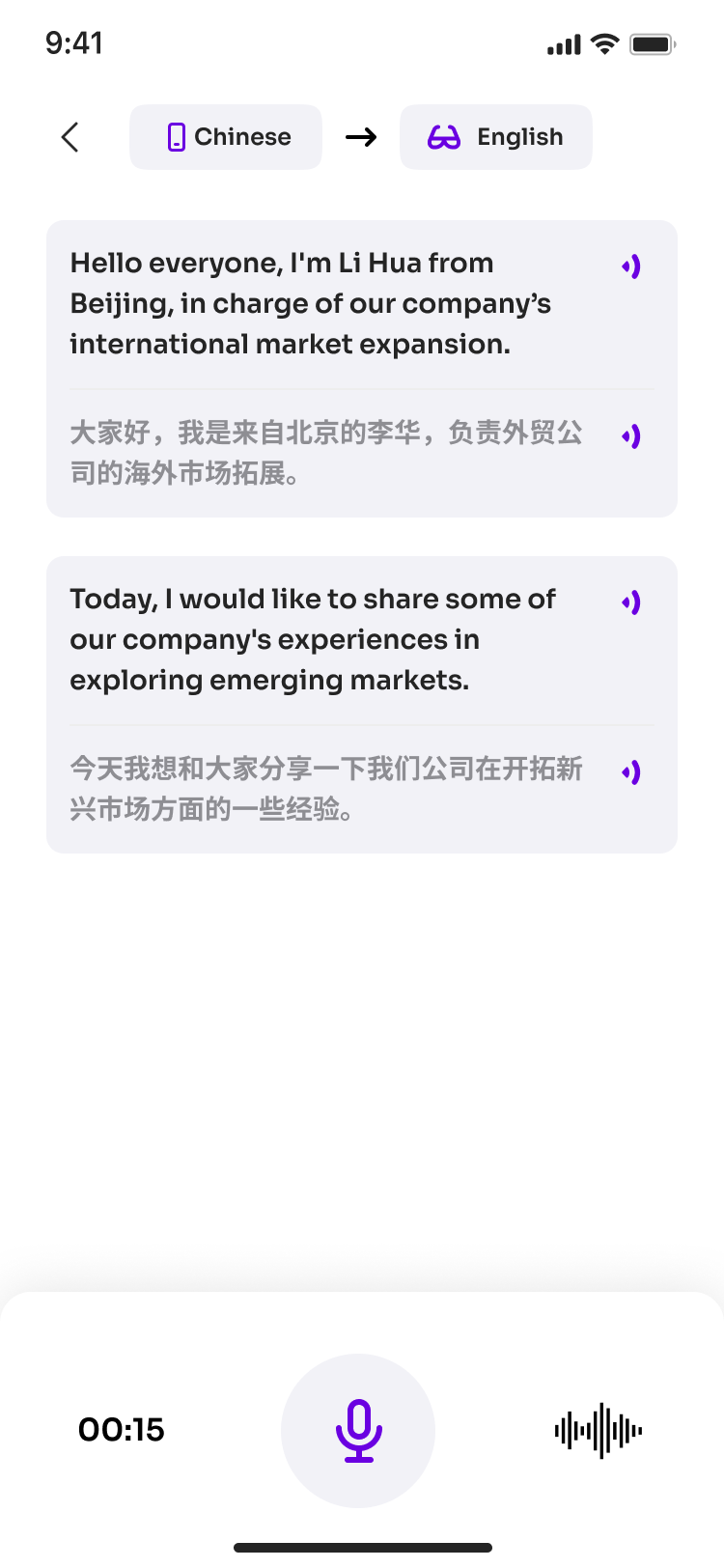Tap the 00:15 recording timer

[x=122, y=1430]
